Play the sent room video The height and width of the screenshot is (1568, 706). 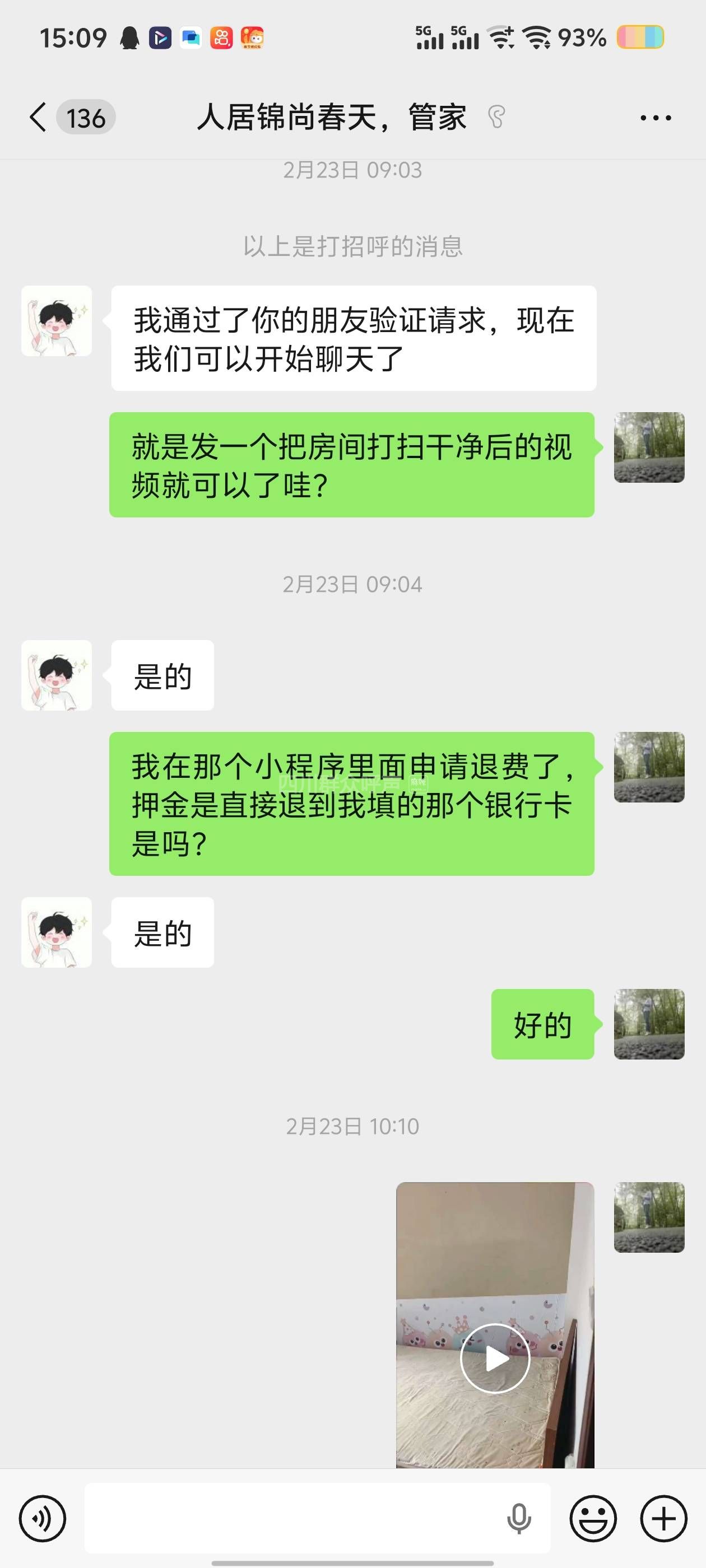click(495, 1358)
